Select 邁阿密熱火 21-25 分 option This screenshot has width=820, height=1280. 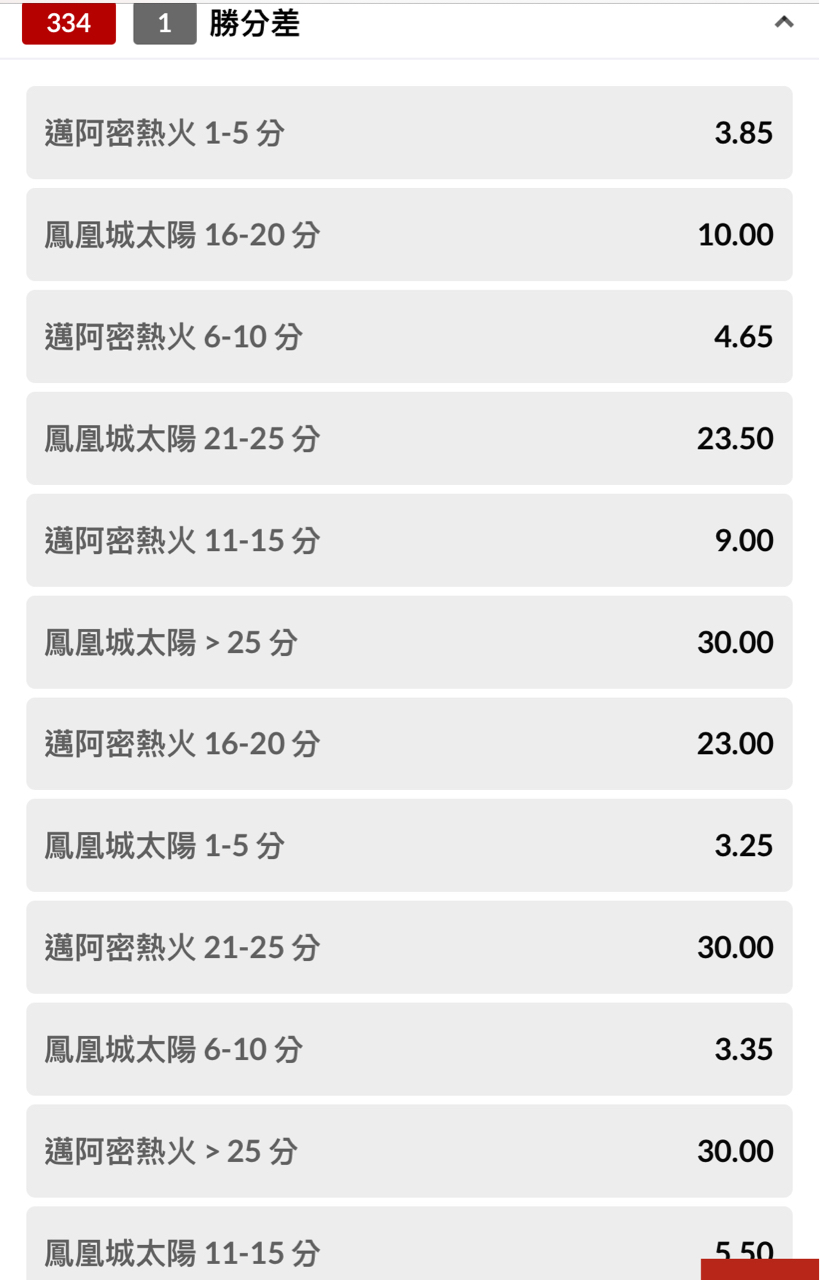coord(409,948)
